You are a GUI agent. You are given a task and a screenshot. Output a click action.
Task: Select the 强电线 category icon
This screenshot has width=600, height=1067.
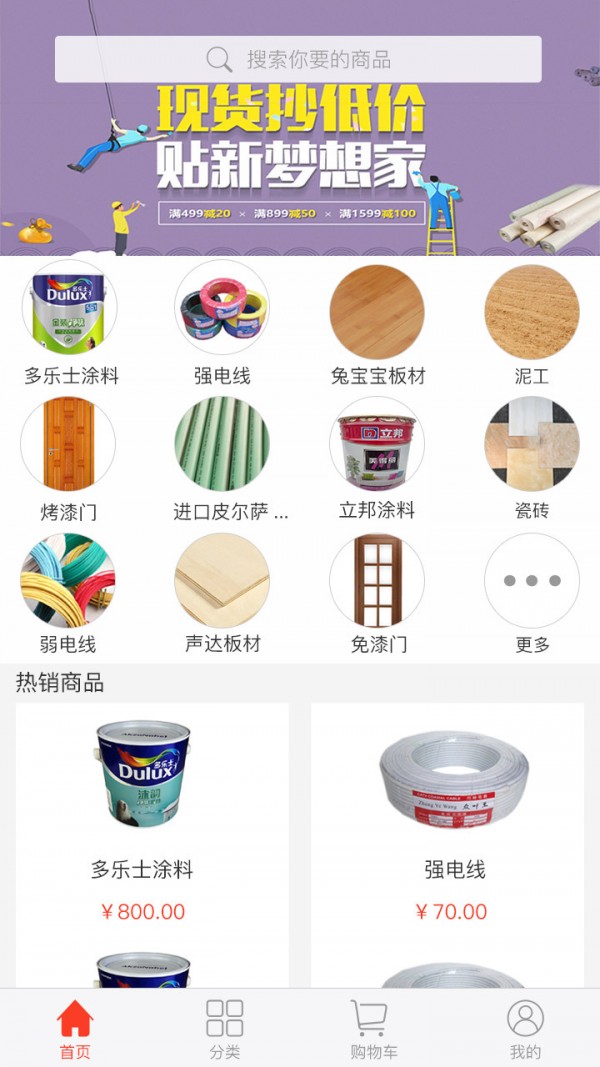tap(222, 309)
